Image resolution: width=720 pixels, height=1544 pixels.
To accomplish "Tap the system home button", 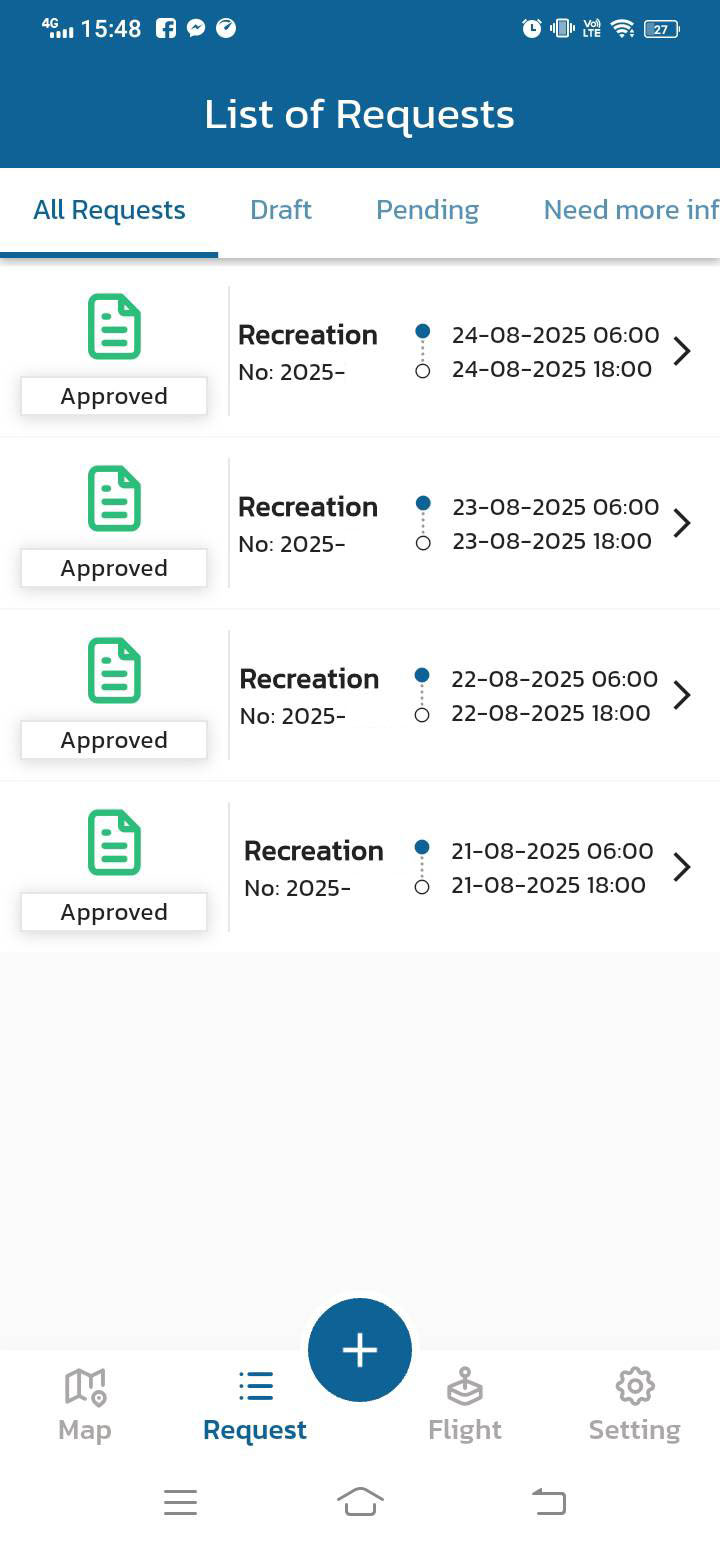I will pos(360,1501).
